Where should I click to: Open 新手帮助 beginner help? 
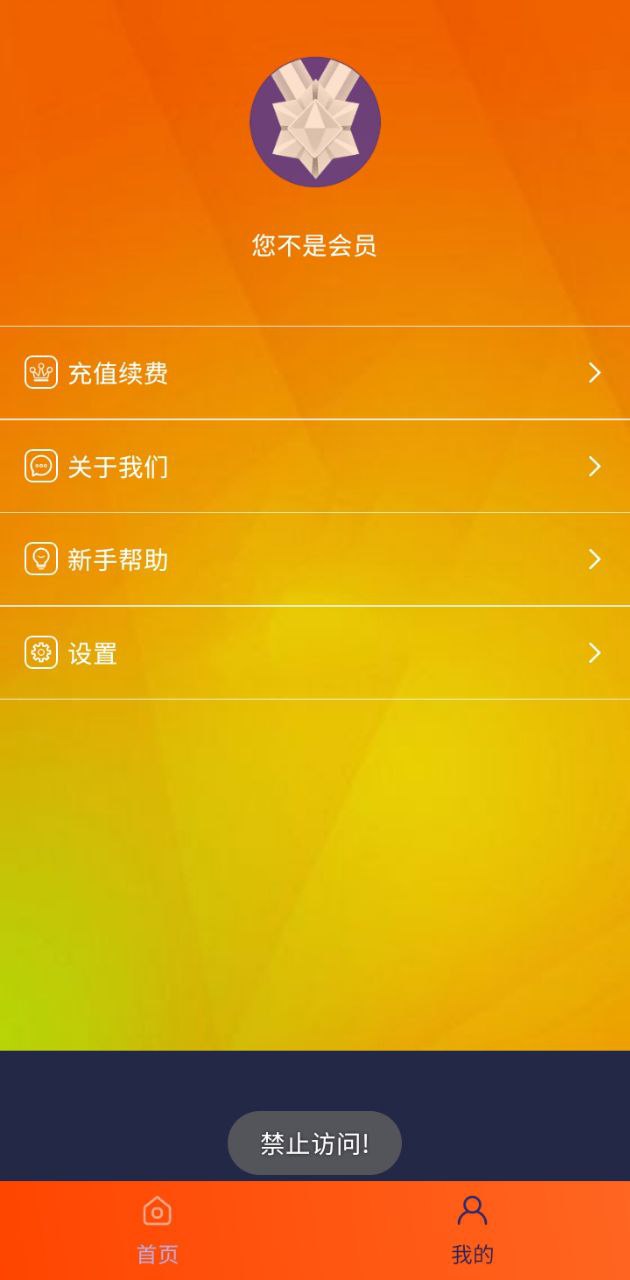tap(315, 559)
